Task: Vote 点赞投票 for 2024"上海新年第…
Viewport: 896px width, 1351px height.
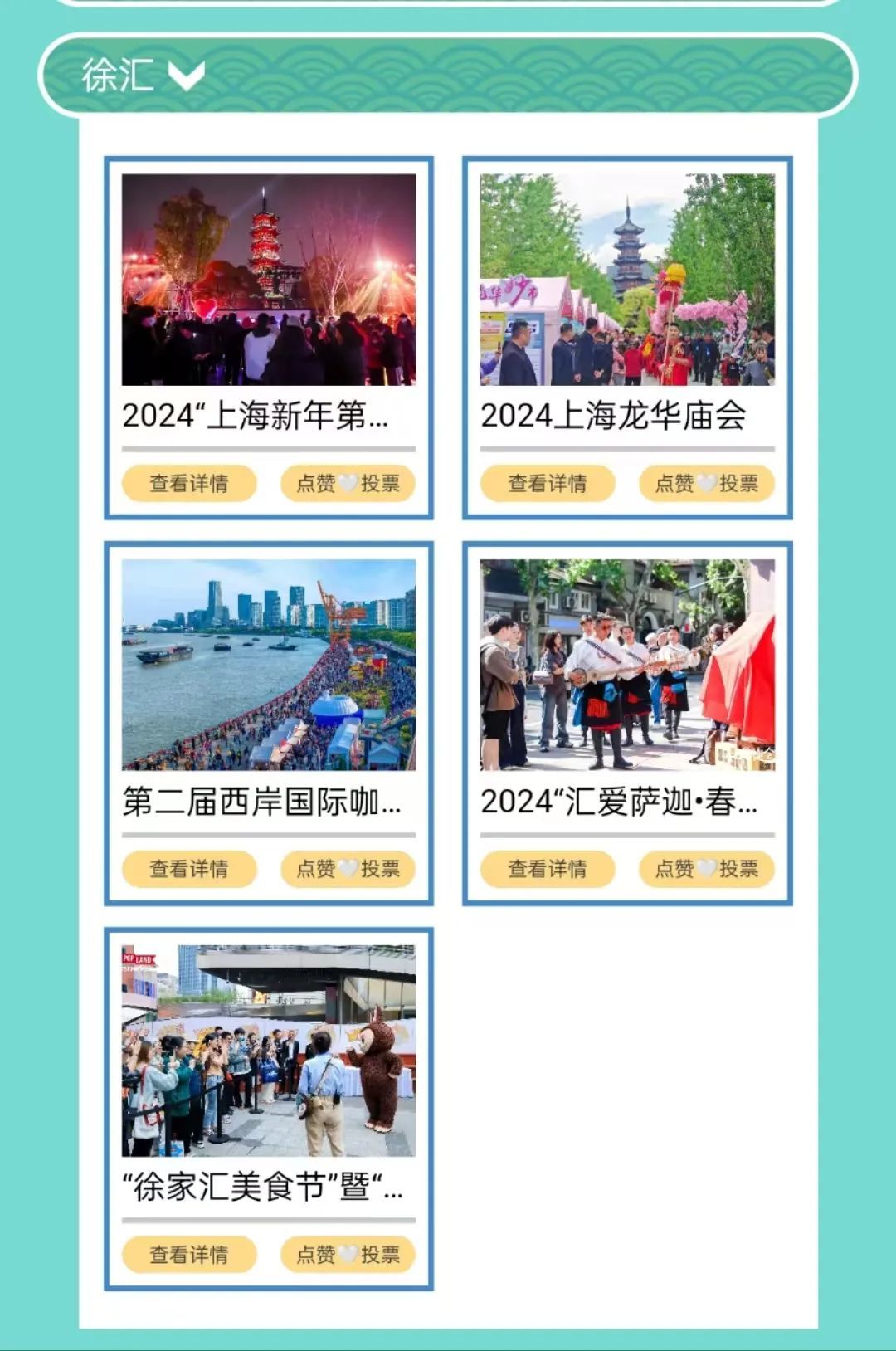Action: (x=348, y=483)
